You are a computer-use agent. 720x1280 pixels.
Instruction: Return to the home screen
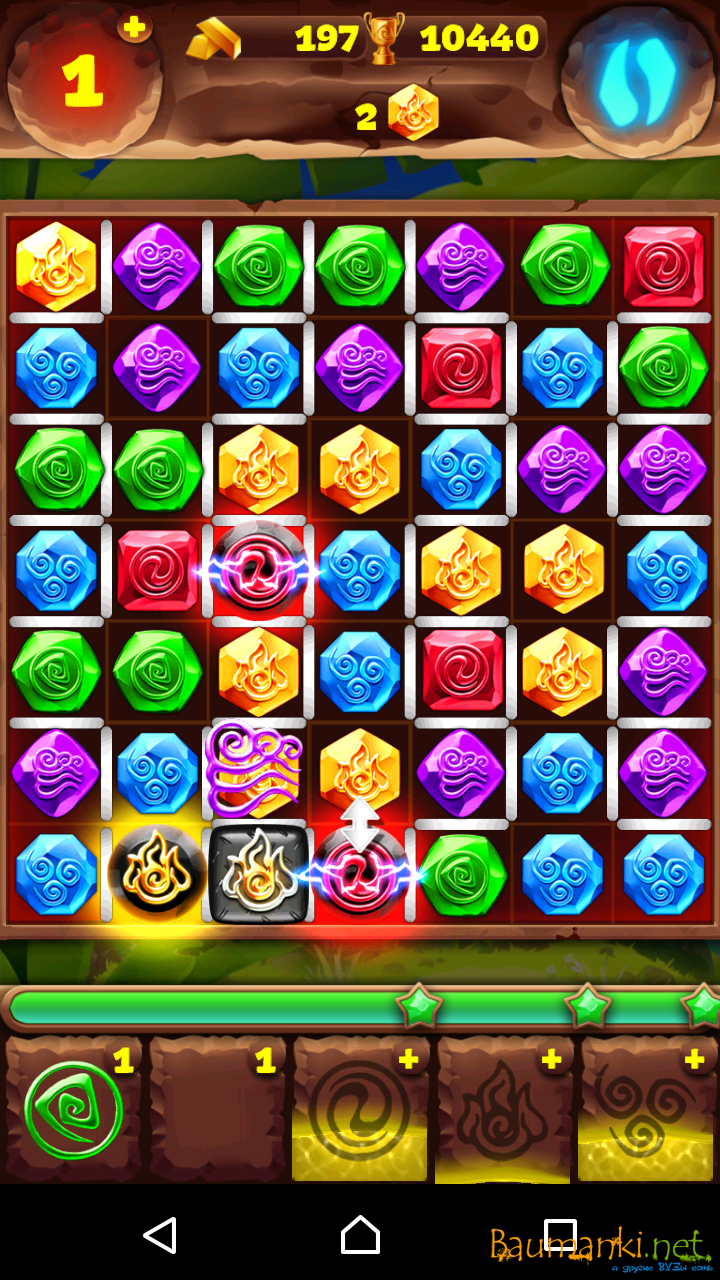[360, 1236]
